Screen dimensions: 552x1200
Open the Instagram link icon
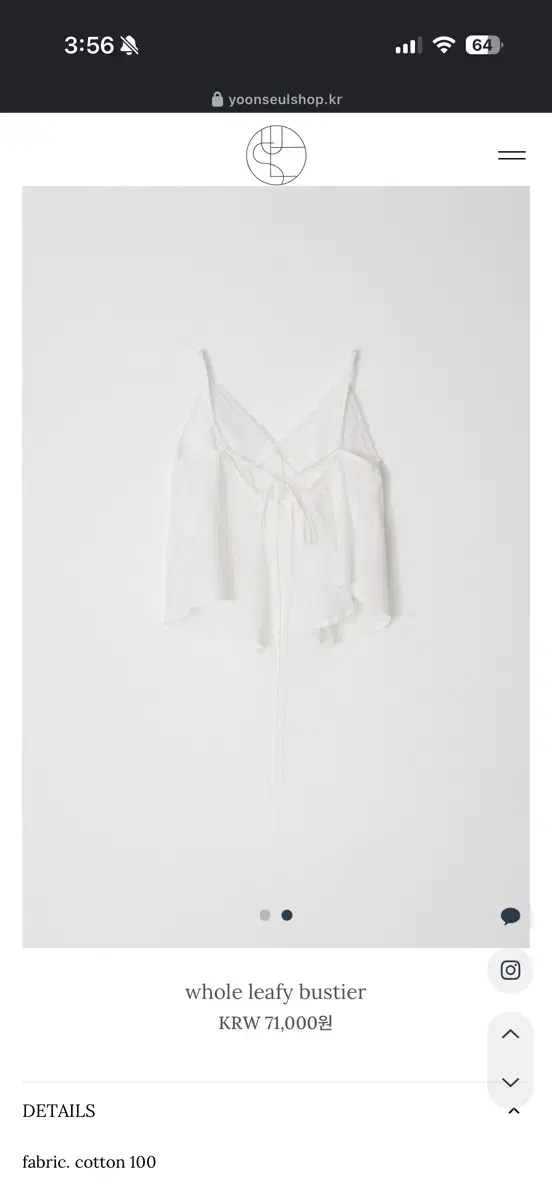pyautogui.click(x=510, y=970)
